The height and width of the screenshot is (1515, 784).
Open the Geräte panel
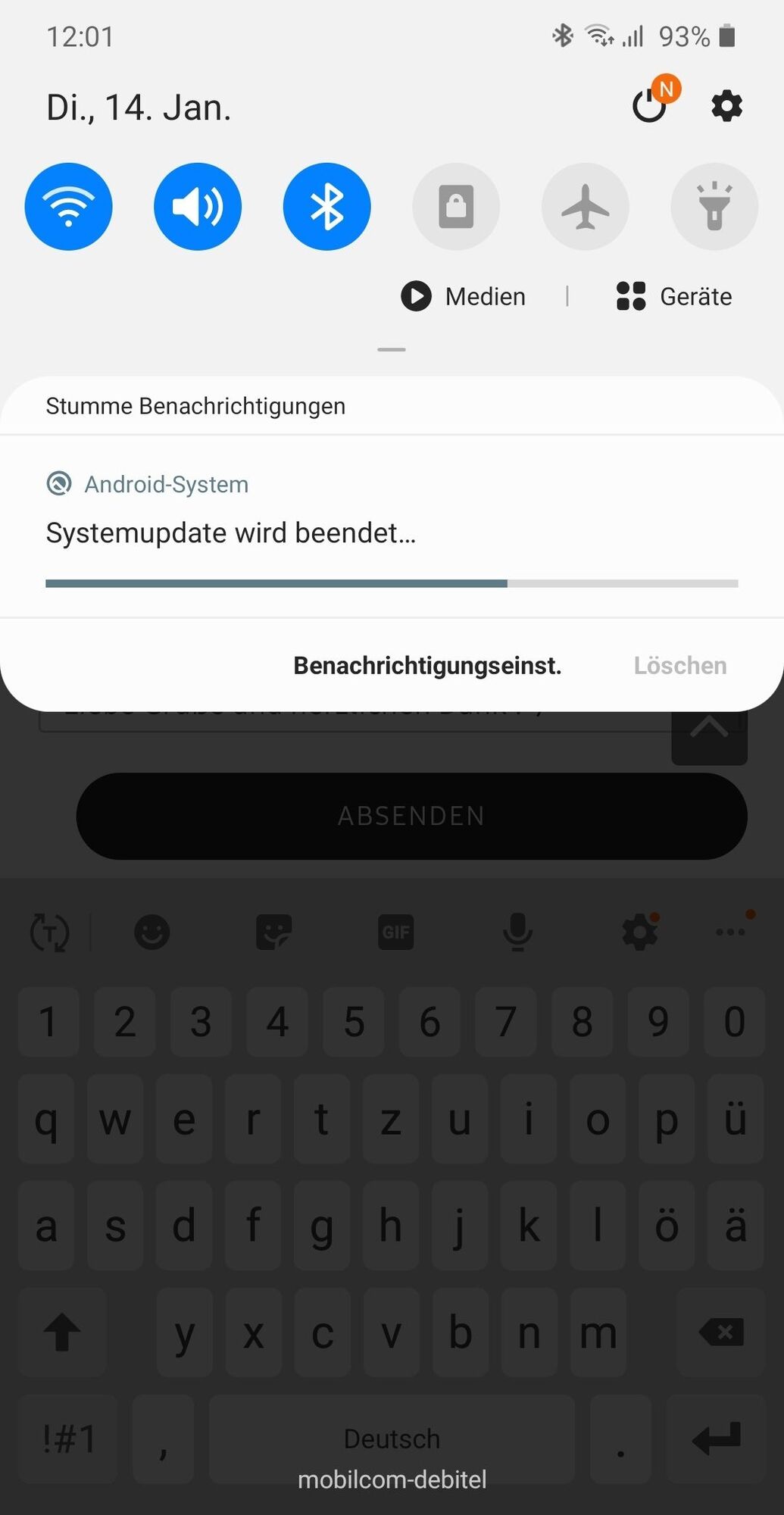[674, 296]
